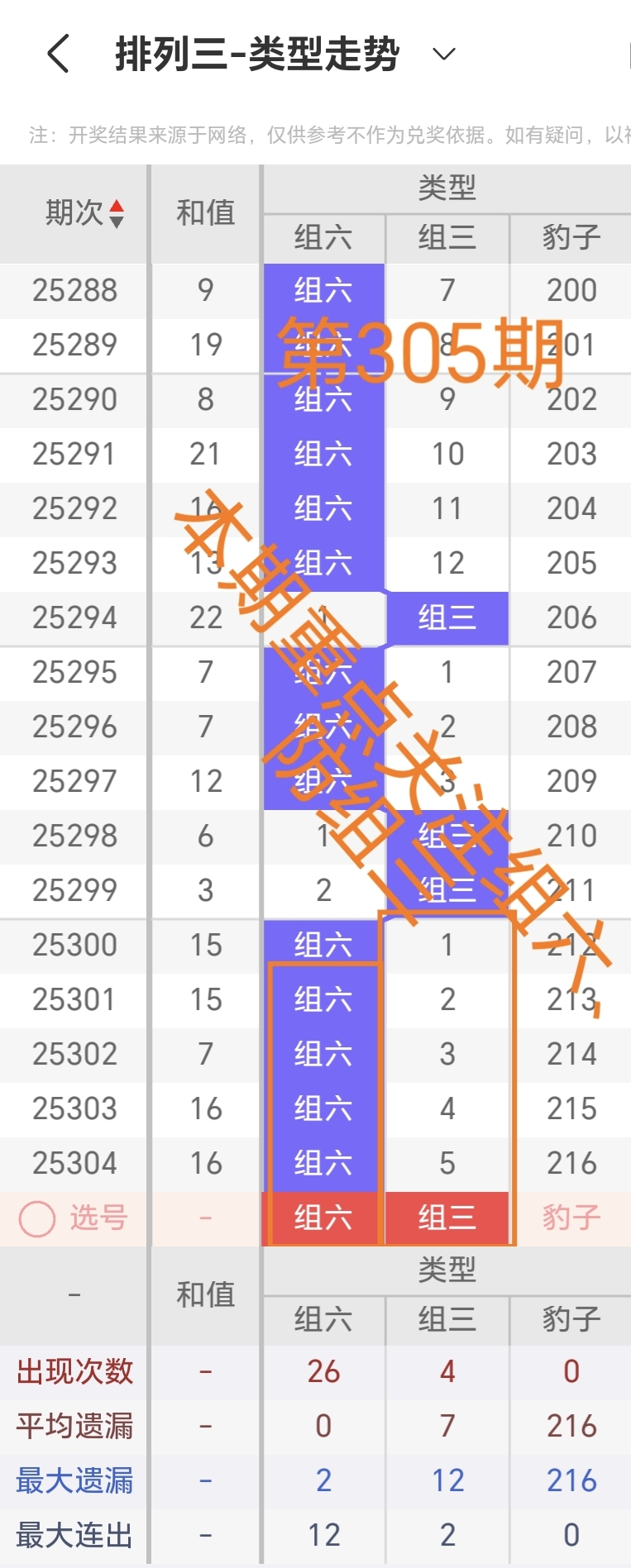Screen dimensions: 631x1568
Task: Click the 豹子 column header
Action: pos(571,238)
